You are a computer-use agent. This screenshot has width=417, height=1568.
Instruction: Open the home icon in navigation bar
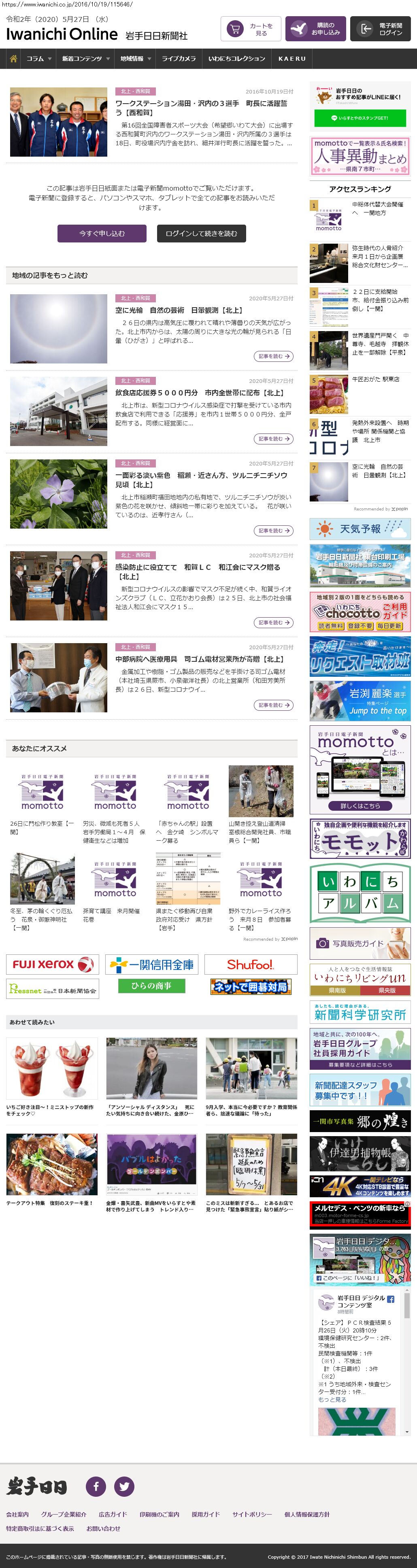[13, 58]
